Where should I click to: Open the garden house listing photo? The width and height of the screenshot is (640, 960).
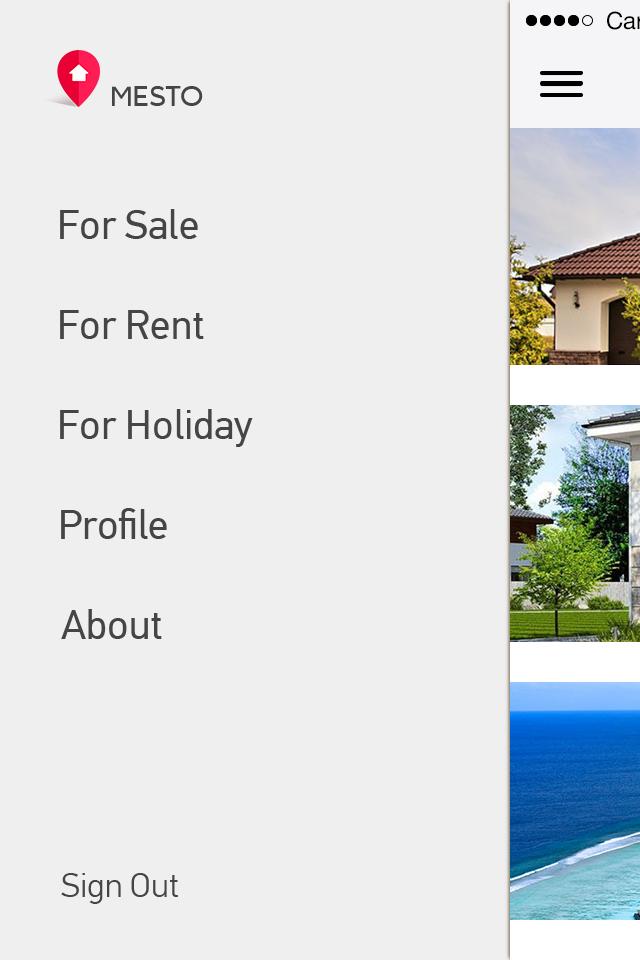tap(575, 523)
